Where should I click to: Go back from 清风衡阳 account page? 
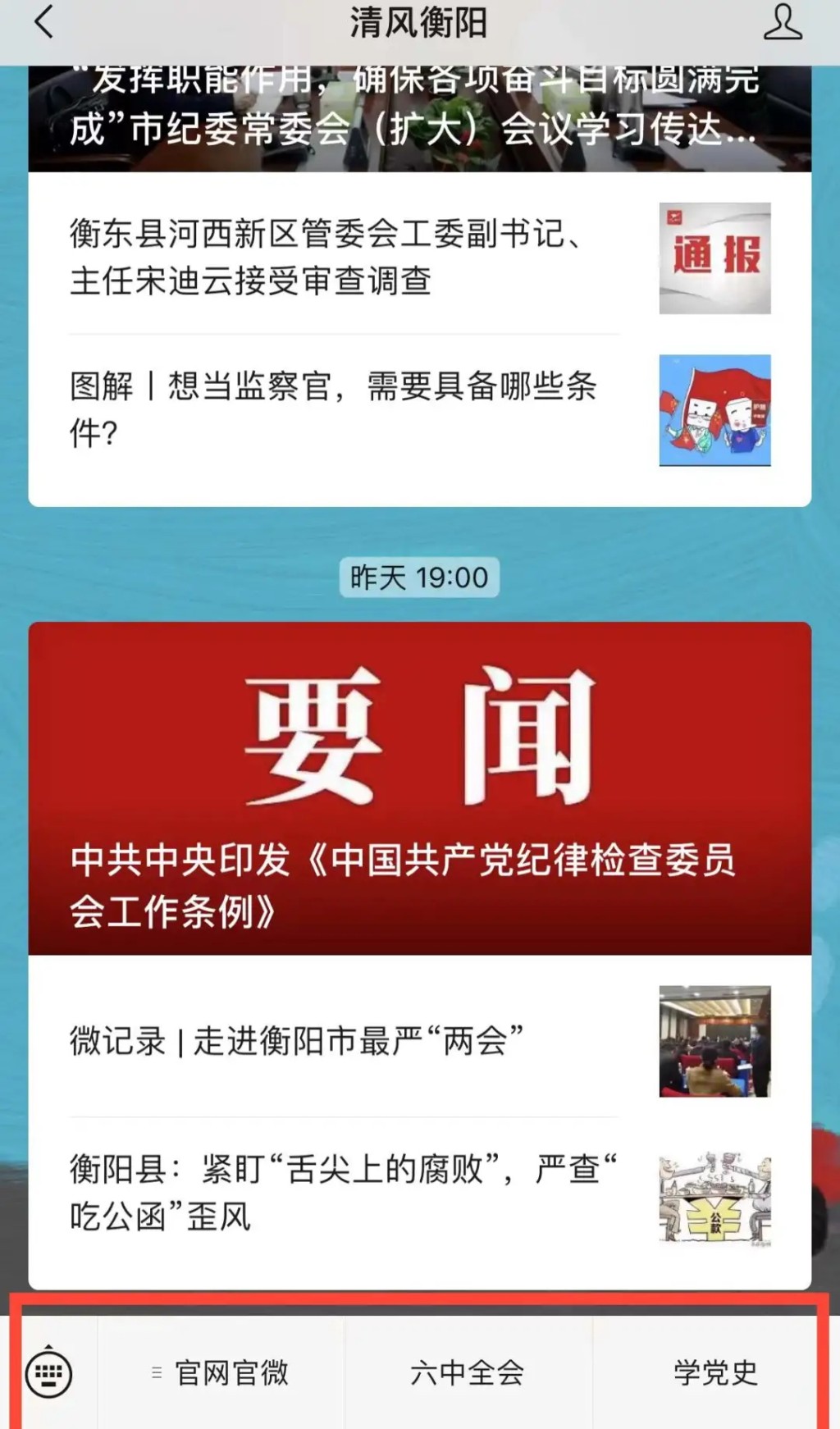pos(44,22)
